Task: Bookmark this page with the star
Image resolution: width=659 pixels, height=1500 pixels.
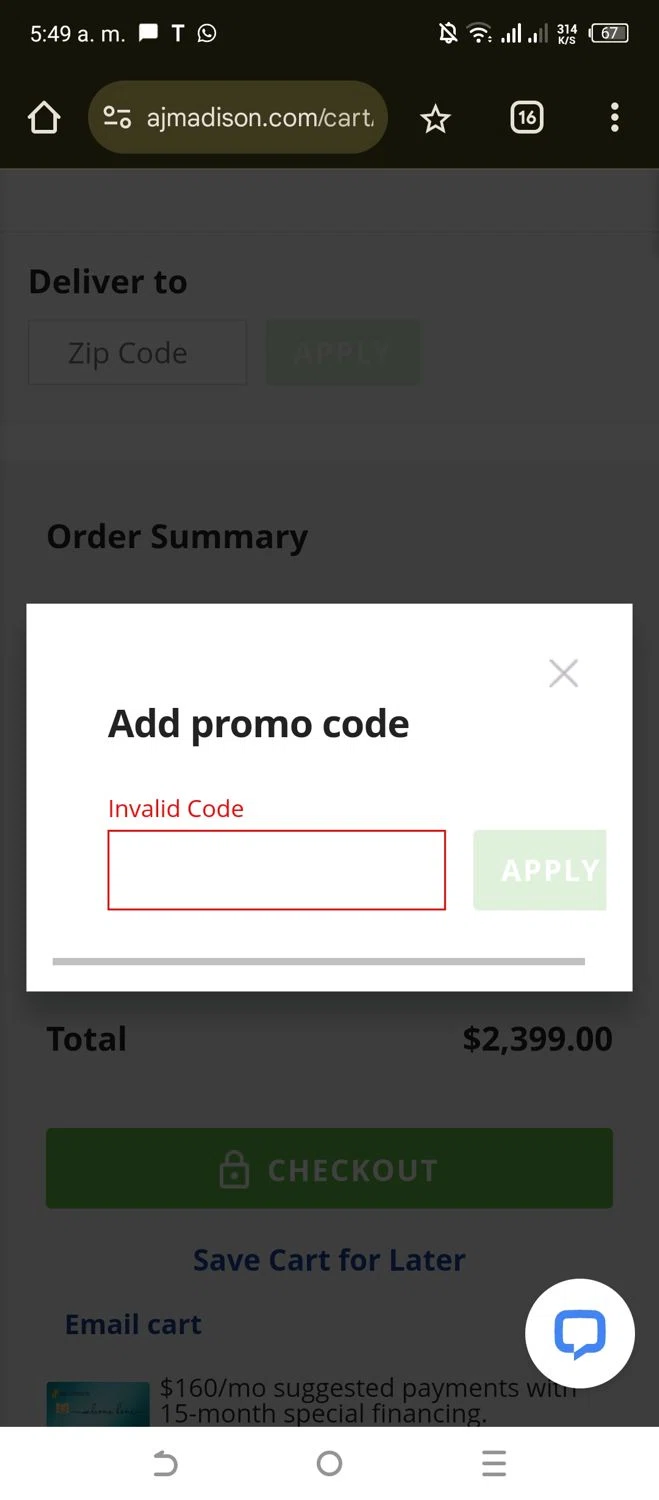Action: 435,119
